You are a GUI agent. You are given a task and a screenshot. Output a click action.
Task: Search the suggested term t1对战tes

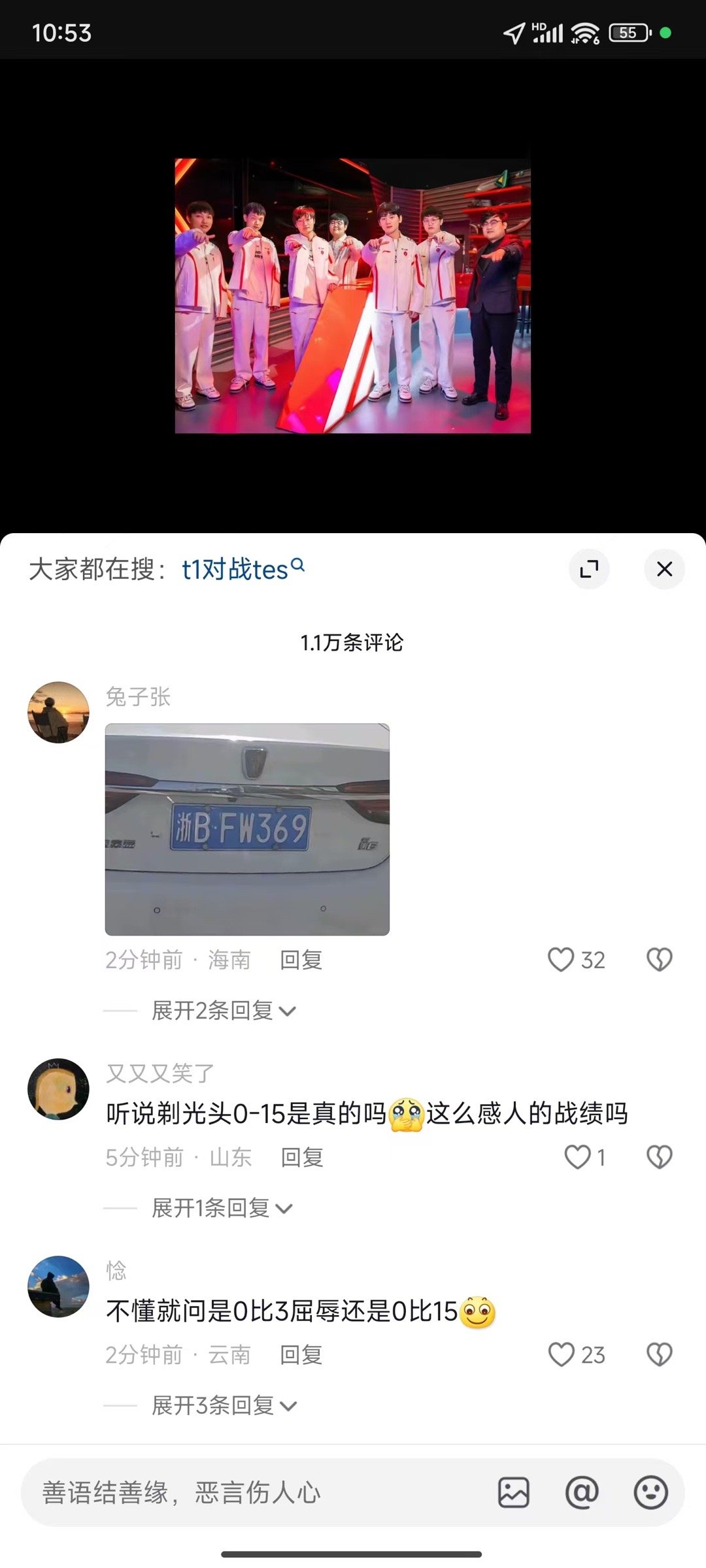click(243, 570)
